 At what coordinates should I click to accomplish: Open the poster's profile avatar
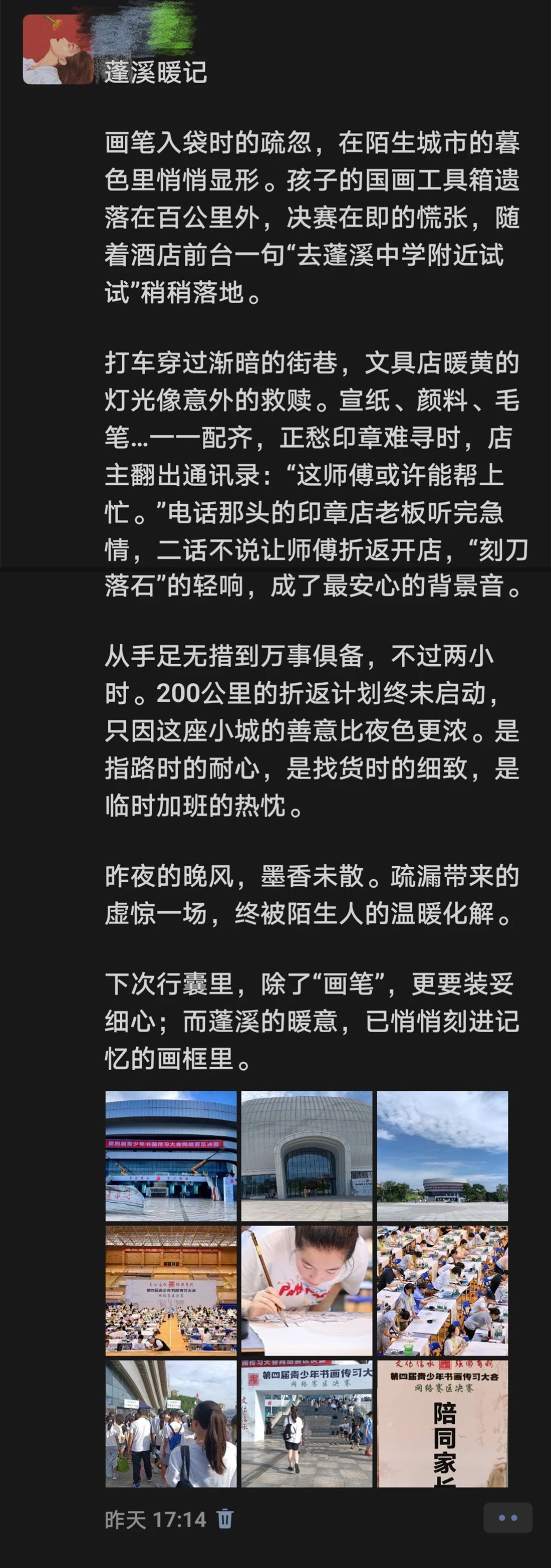click(x=58, y=49)
